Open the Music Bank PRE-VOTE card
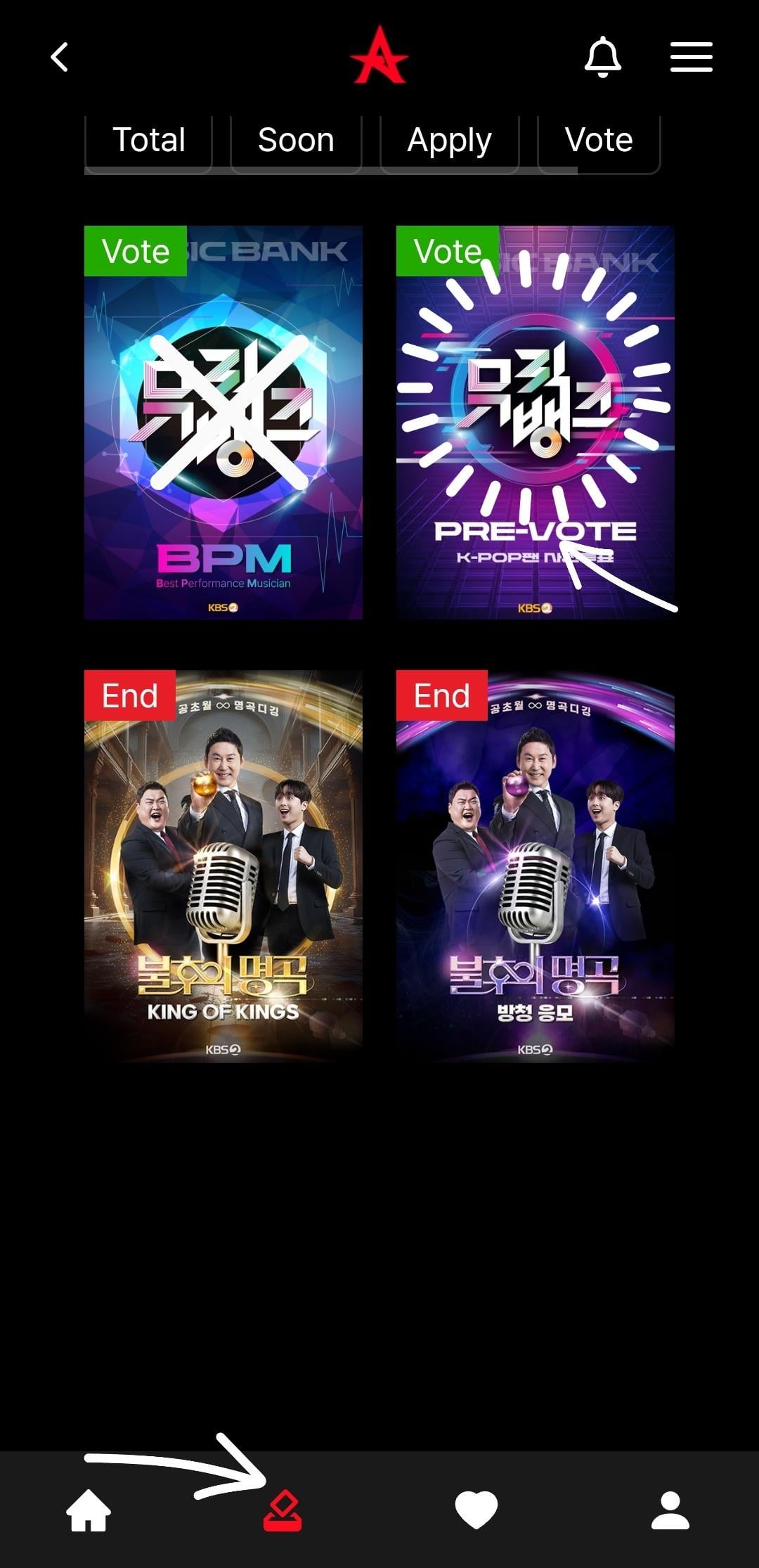 point(535,422)
